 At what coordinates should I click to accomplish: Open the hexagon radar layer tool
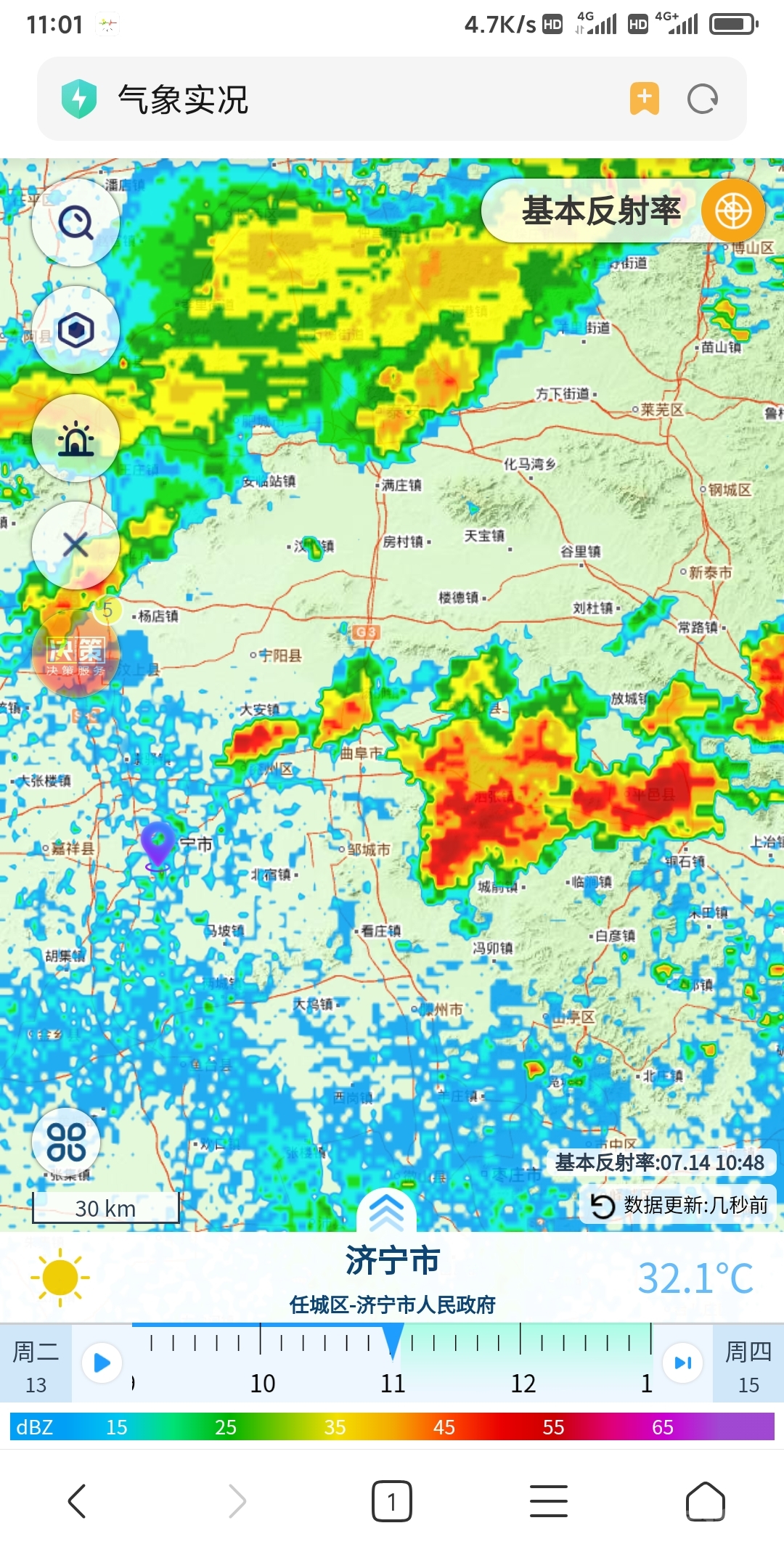tap(75, 329)
